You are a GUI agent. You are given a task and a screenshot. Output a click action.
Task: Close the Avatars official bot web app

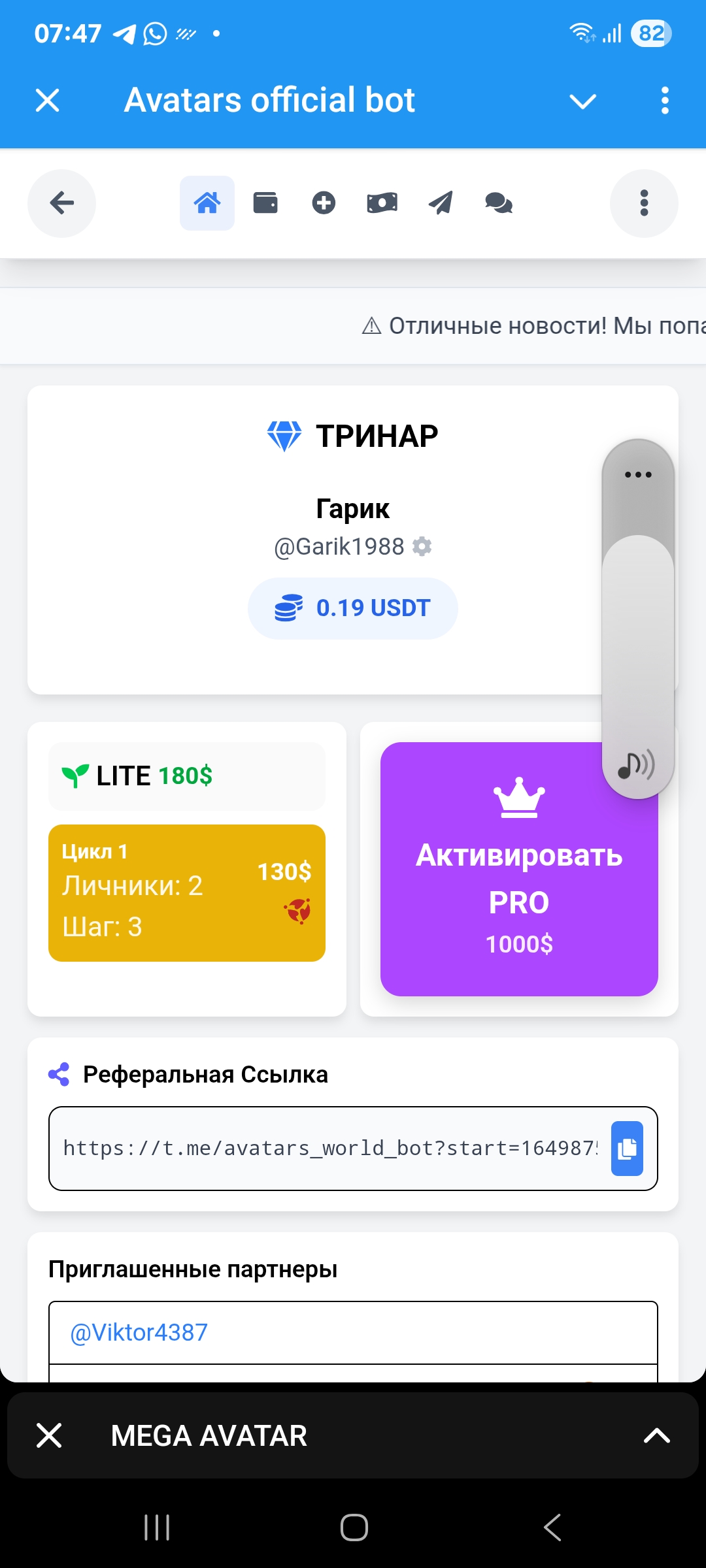(48, 101)
